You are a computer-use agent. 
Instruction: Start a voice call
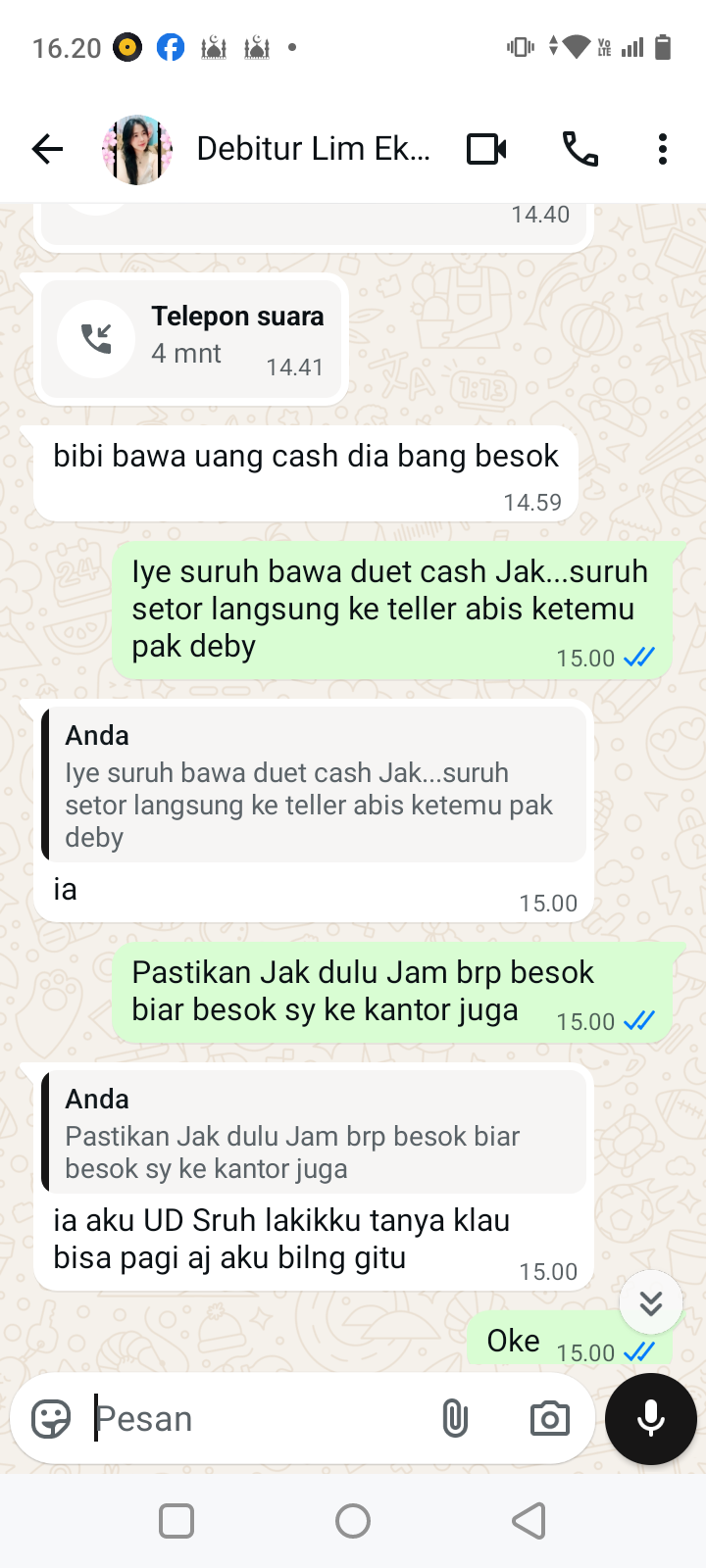click(x=580, y=149)
